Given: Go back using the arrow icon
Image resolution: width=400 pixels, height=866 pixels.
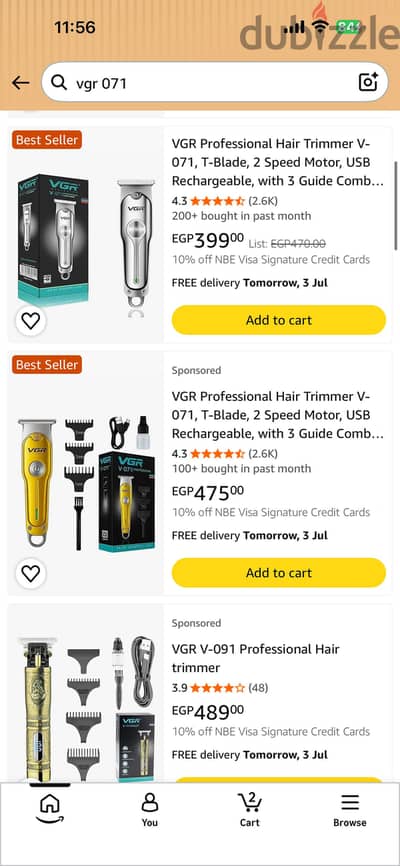Looking at the screenshot, I should (20, 83).
